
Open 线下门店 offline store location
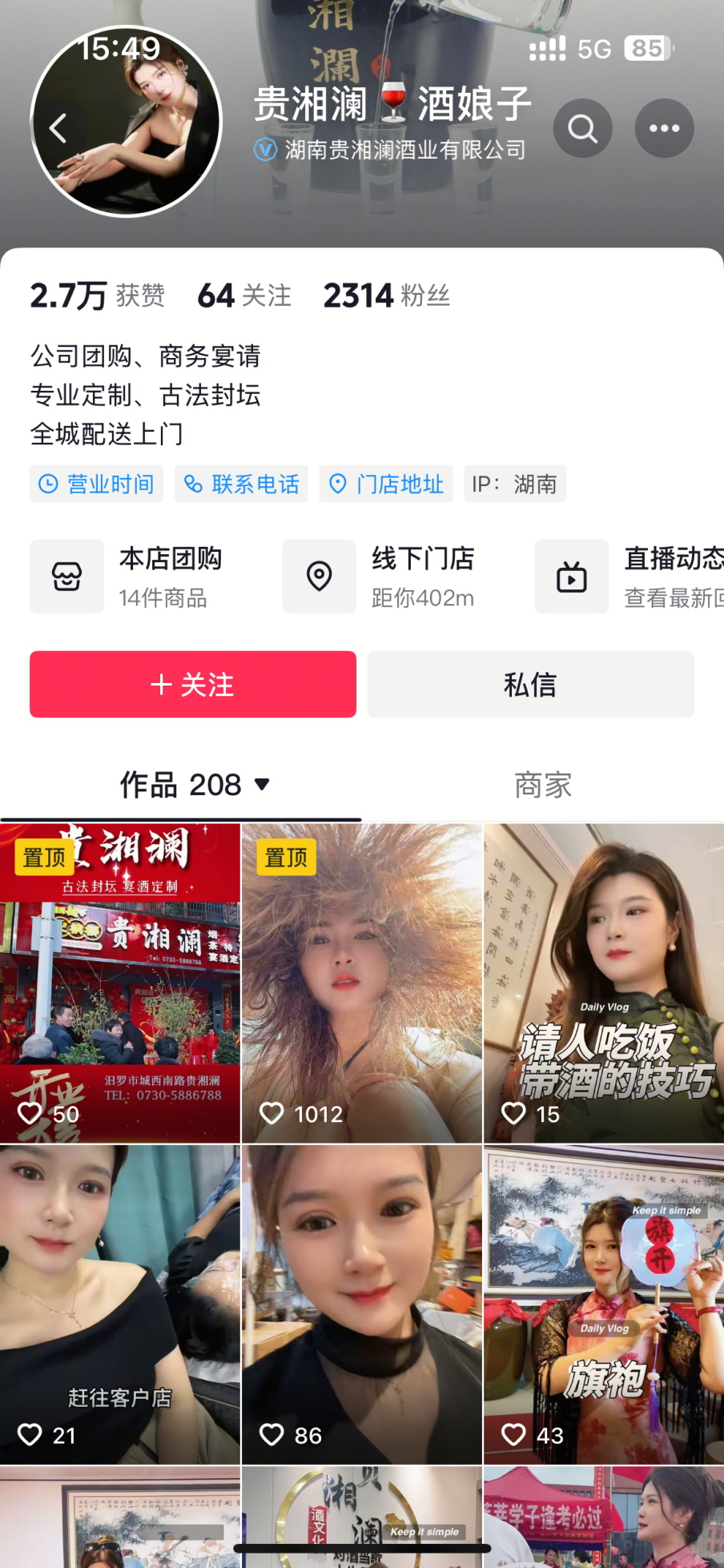(x=396, y=577)
